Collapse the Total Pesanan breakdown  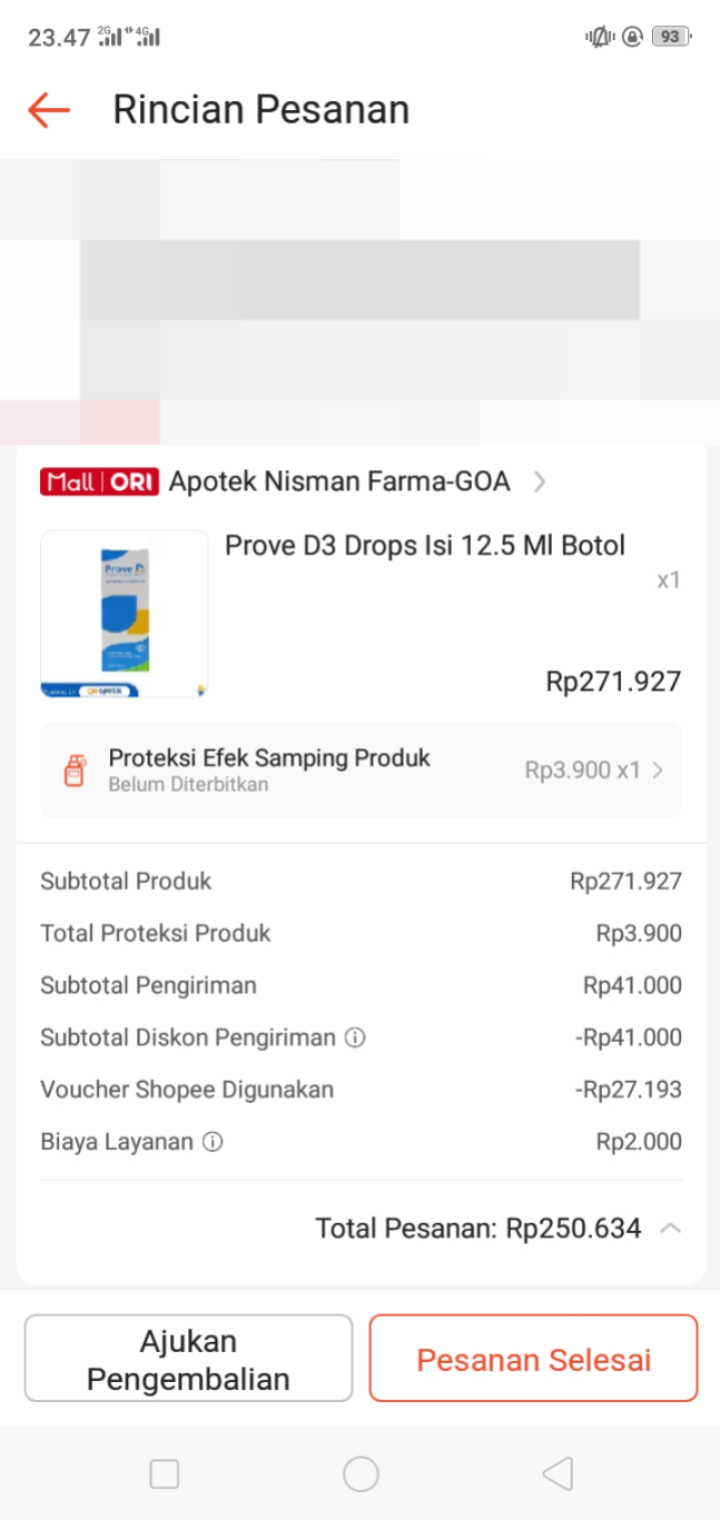[671, 1228]
